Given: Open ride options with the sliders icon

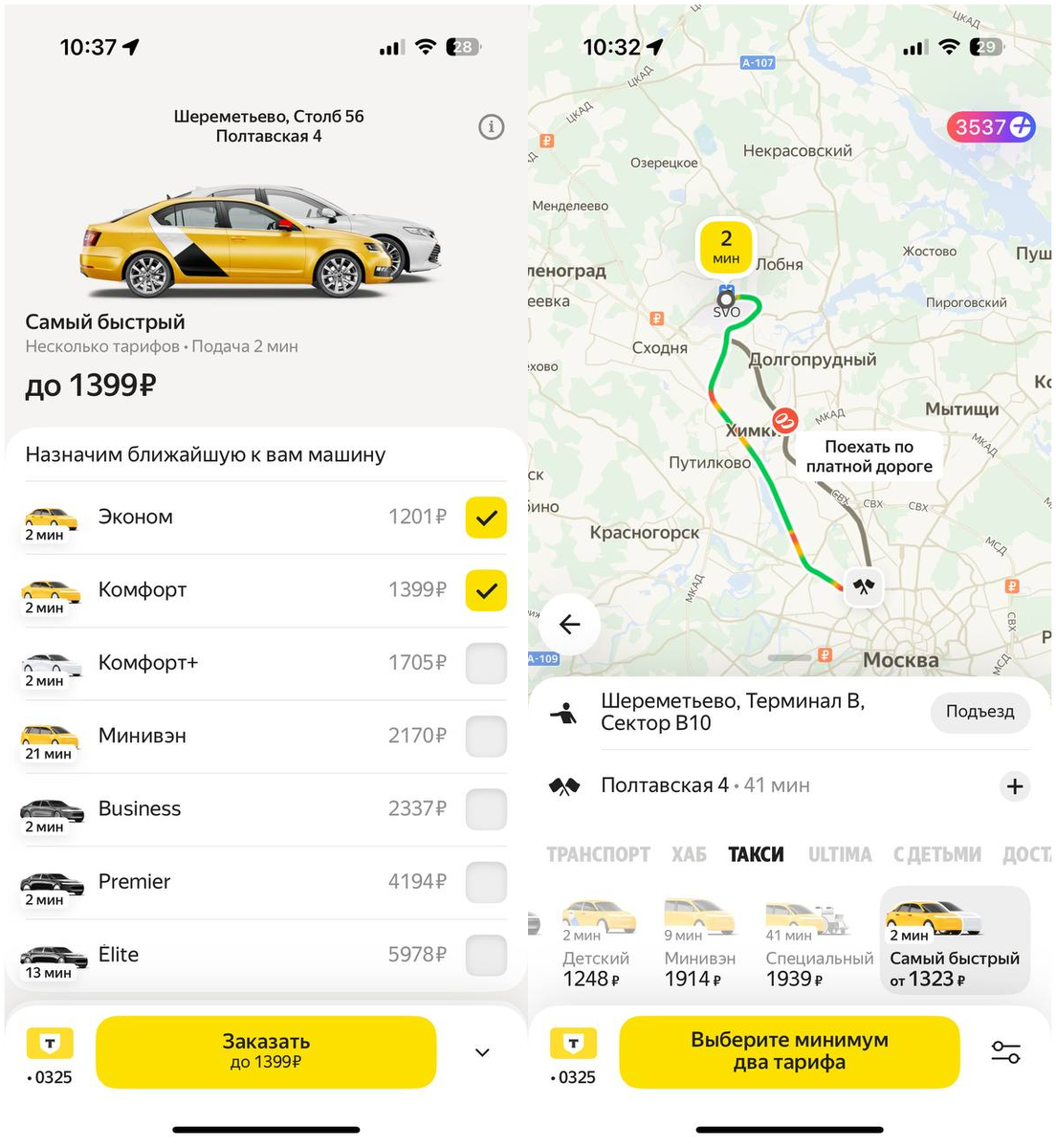Looking at the screenshot, I should click(x=1005, y=1052).
